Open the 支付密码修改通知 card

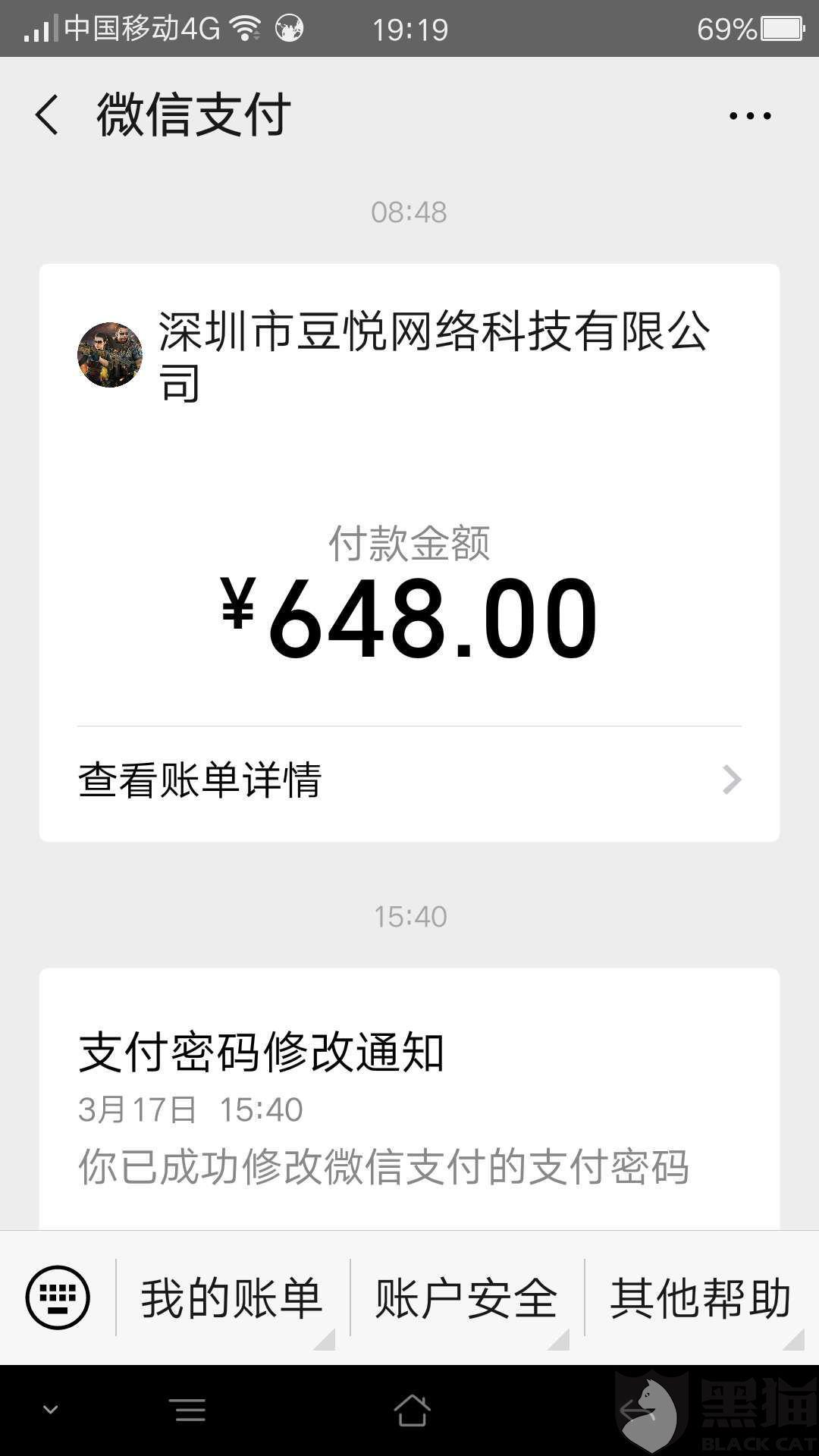coord(409,1100)
